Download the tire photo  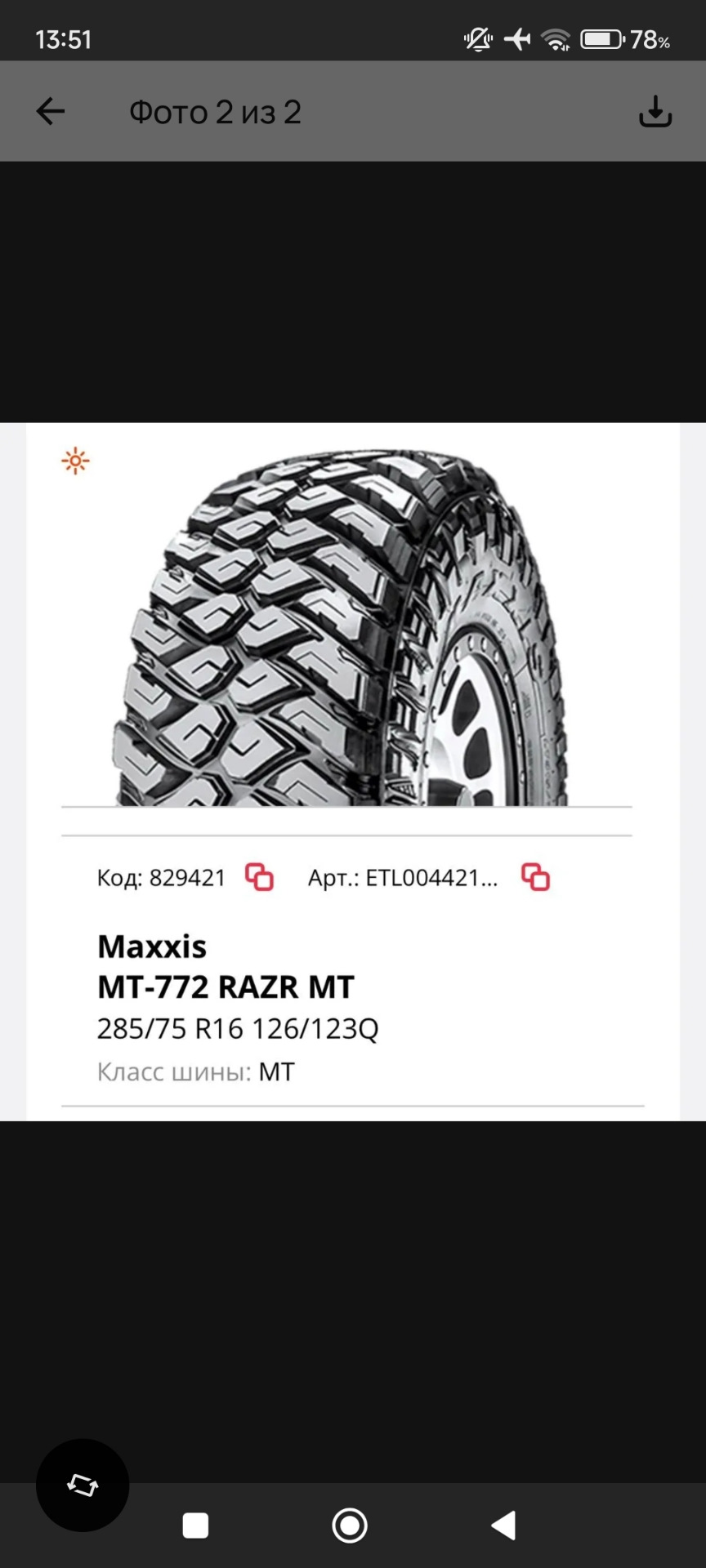(x=655, y=111)
